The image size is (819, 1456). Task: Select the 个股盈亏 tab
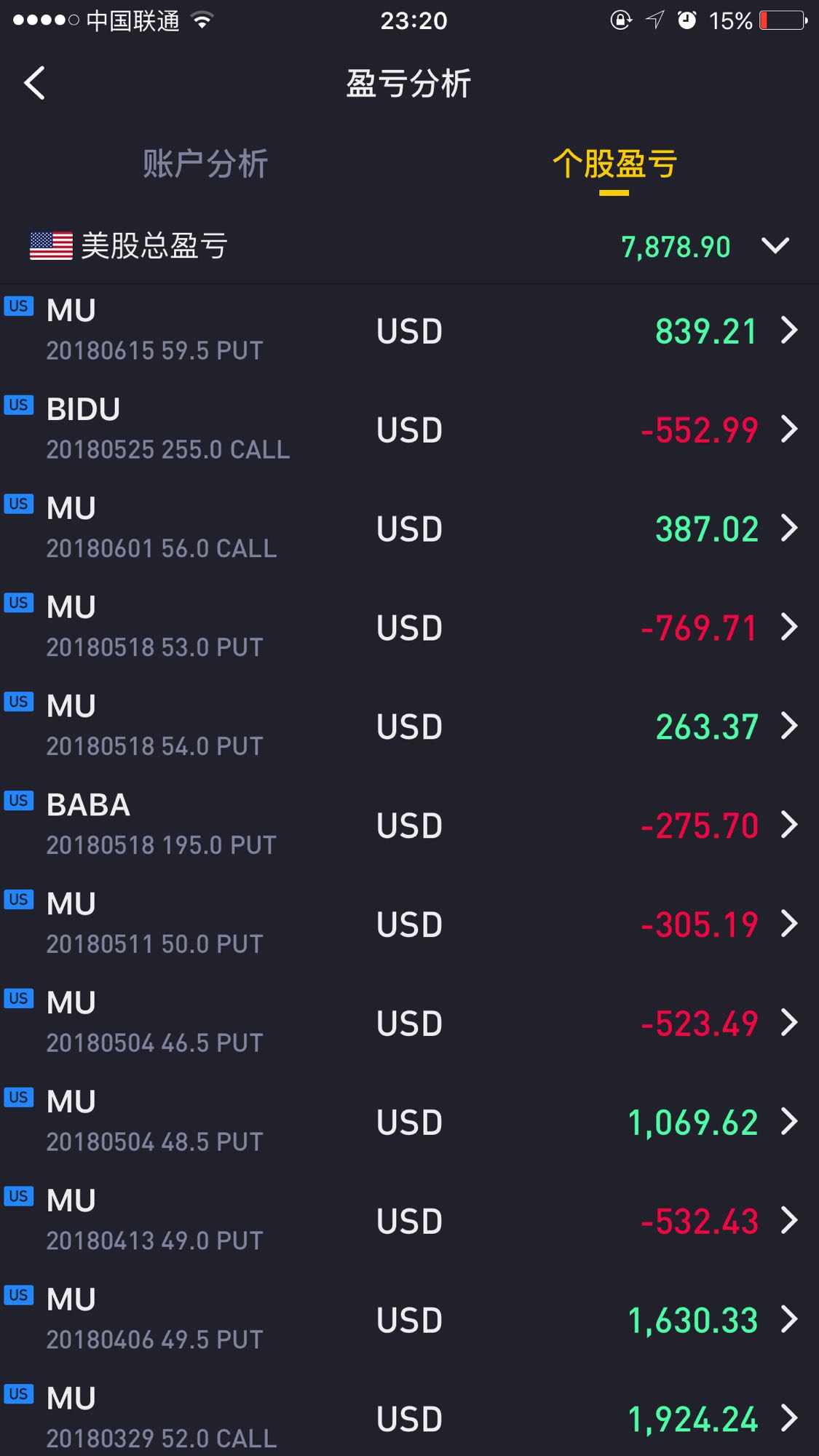[x=614, y=164]
